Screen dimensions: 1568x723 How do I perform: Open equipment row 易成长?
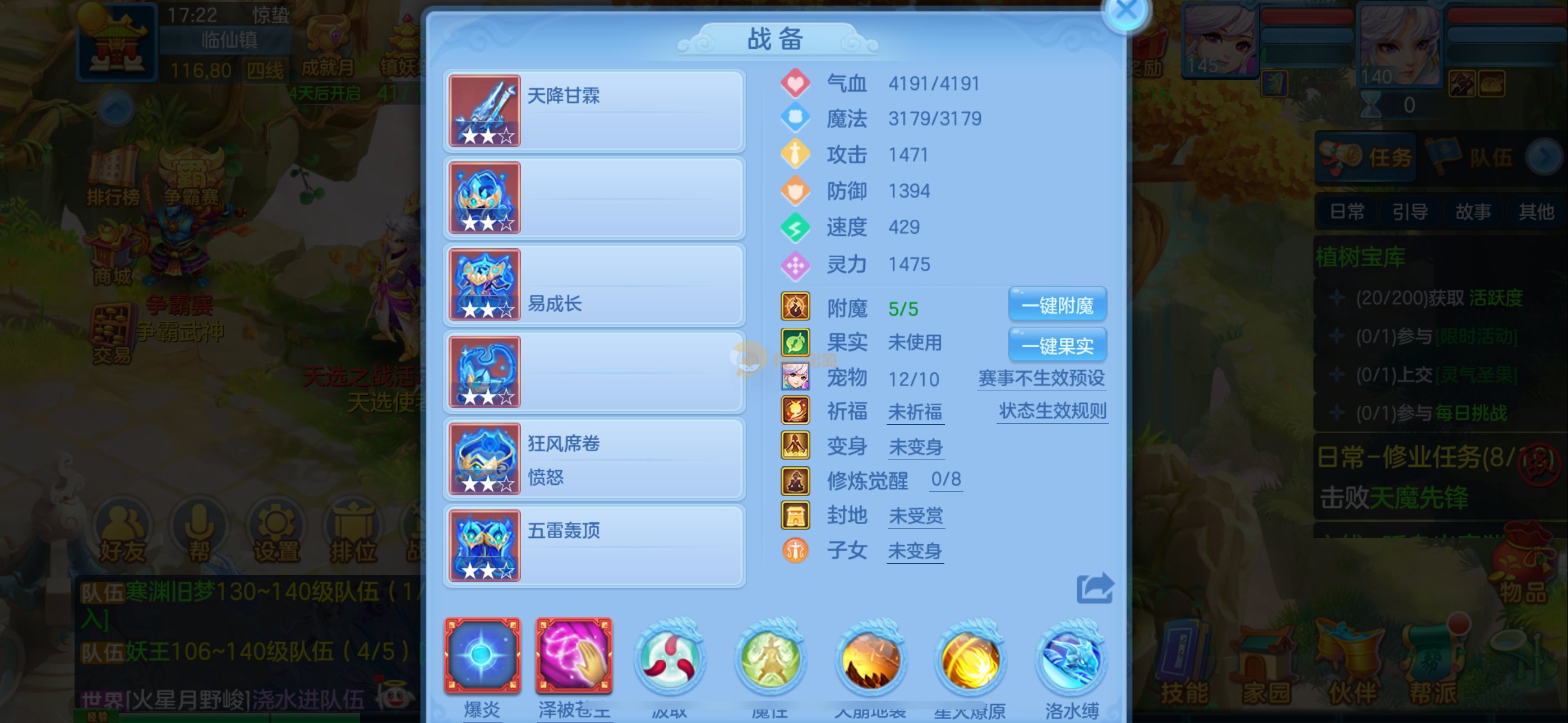coord(593,285)
